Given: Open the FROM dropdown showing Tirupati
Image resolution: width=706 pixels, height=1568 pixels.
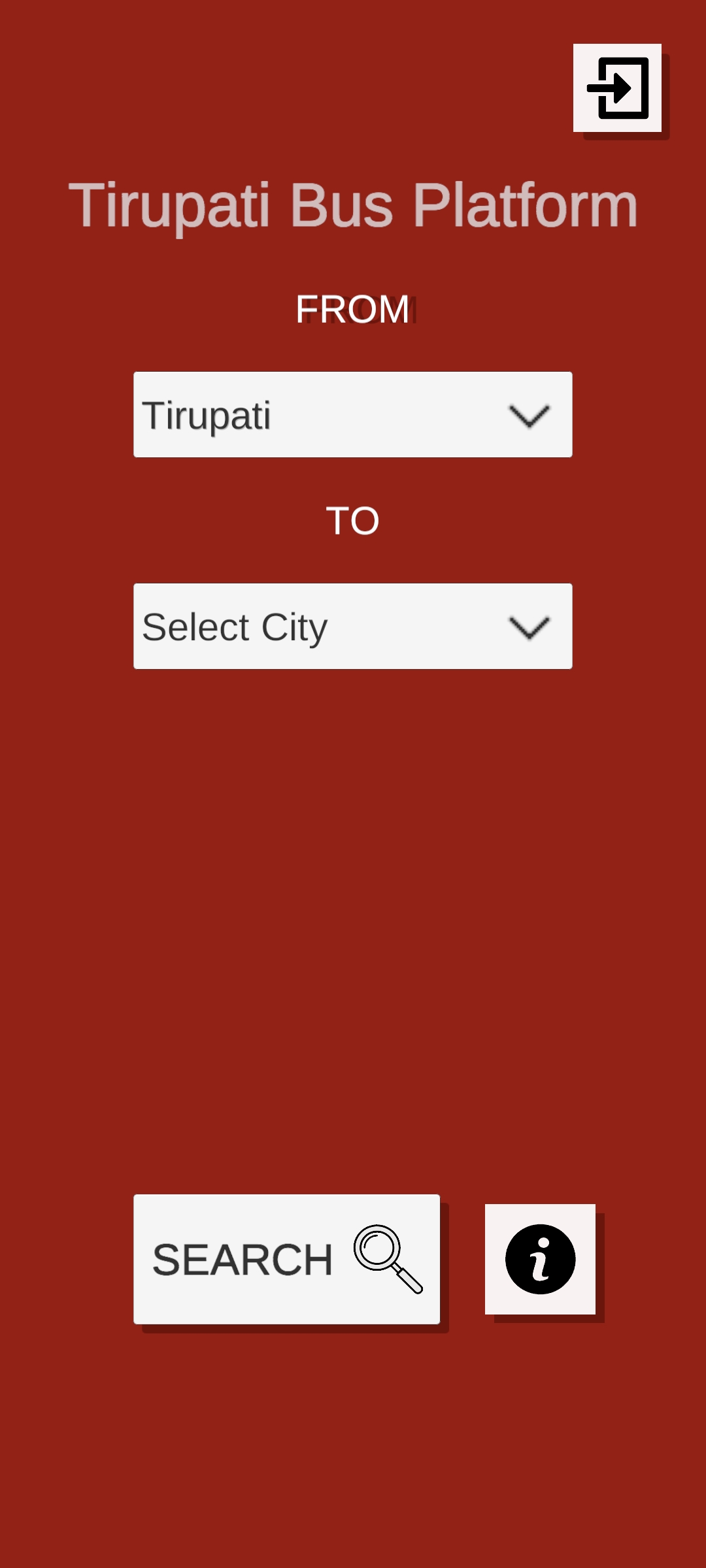Looking at the screenshot, I should click(x=352, y=415).
